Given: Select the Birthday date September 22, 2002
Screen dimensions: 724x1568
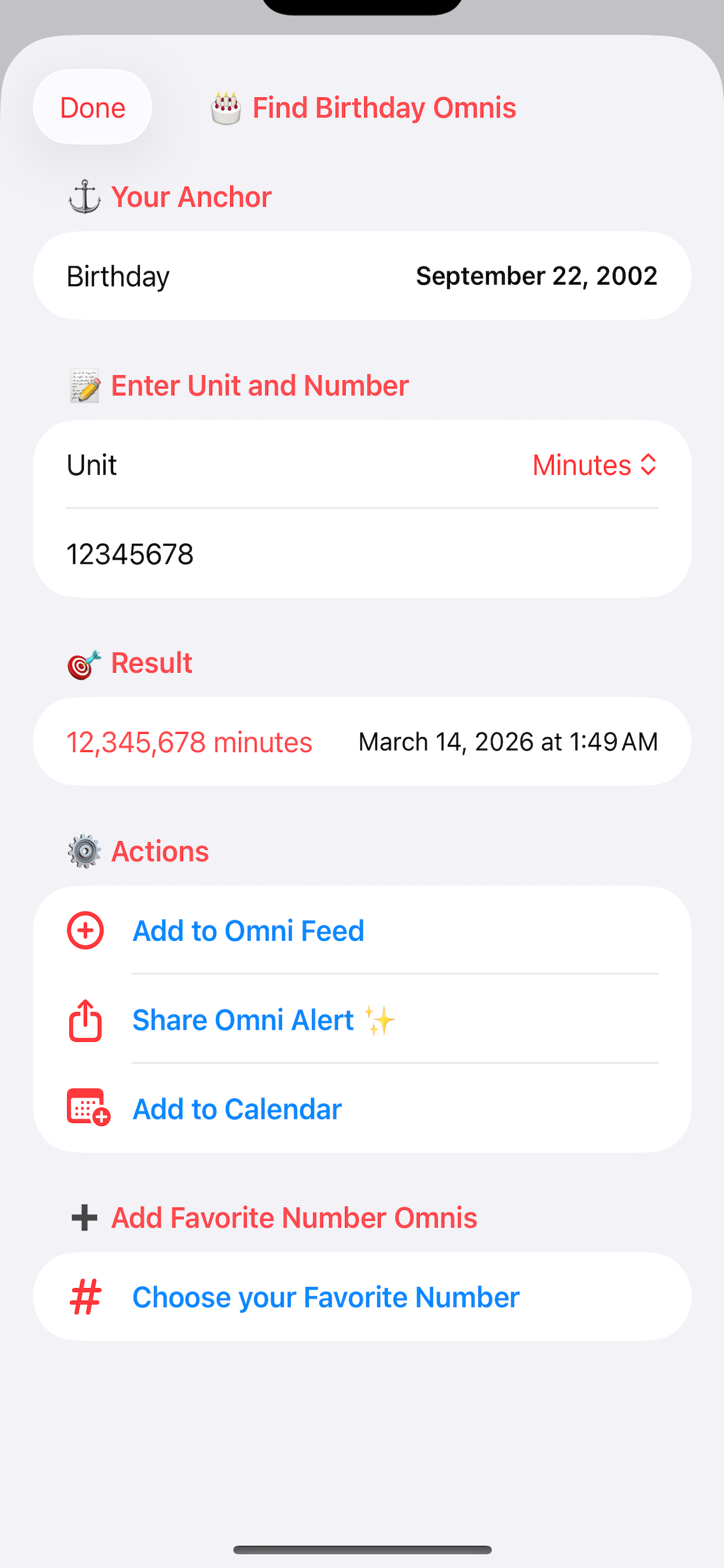Looking at the screenshot, I should pyautogui.click(x=537, y=276).
